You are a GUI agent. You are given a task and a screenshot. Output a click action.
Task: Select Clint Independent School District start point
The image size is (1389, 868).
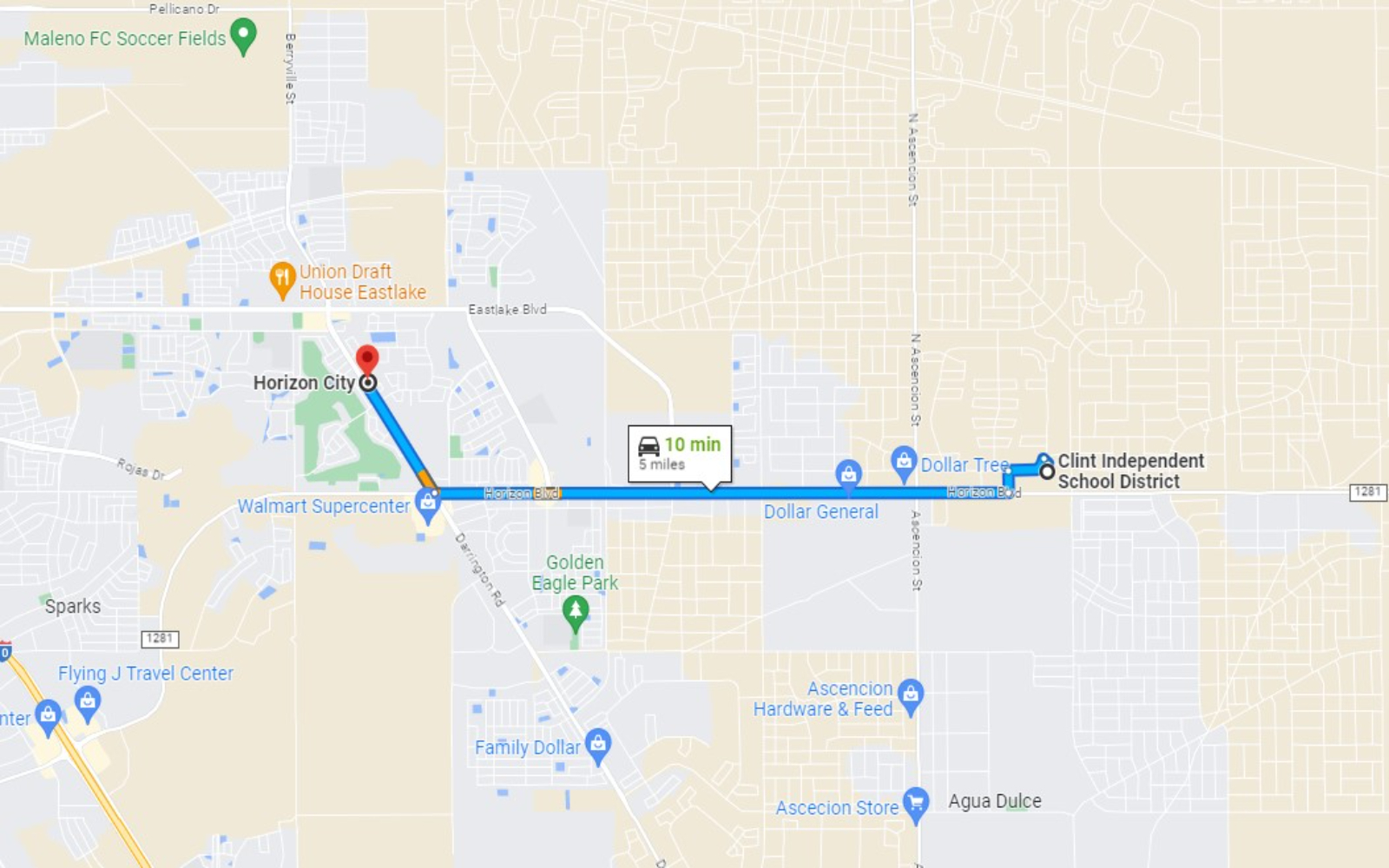coord(1047,472)
